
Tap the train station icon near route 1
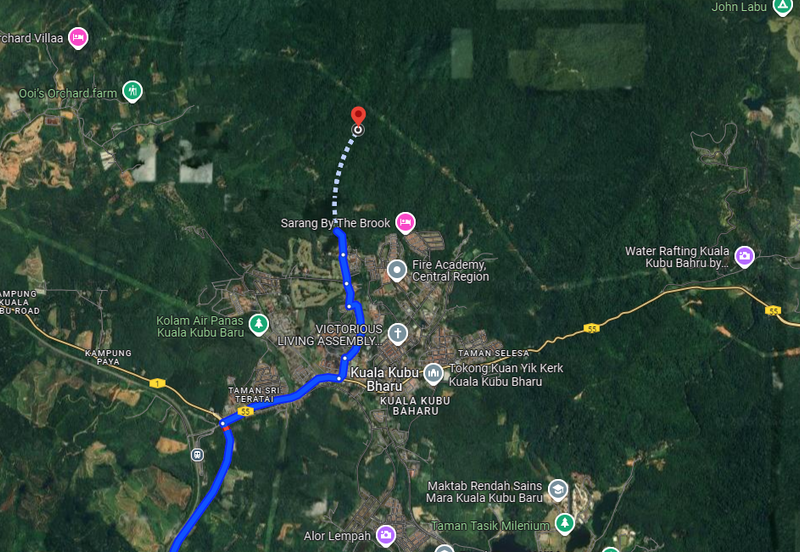point(197,455)
